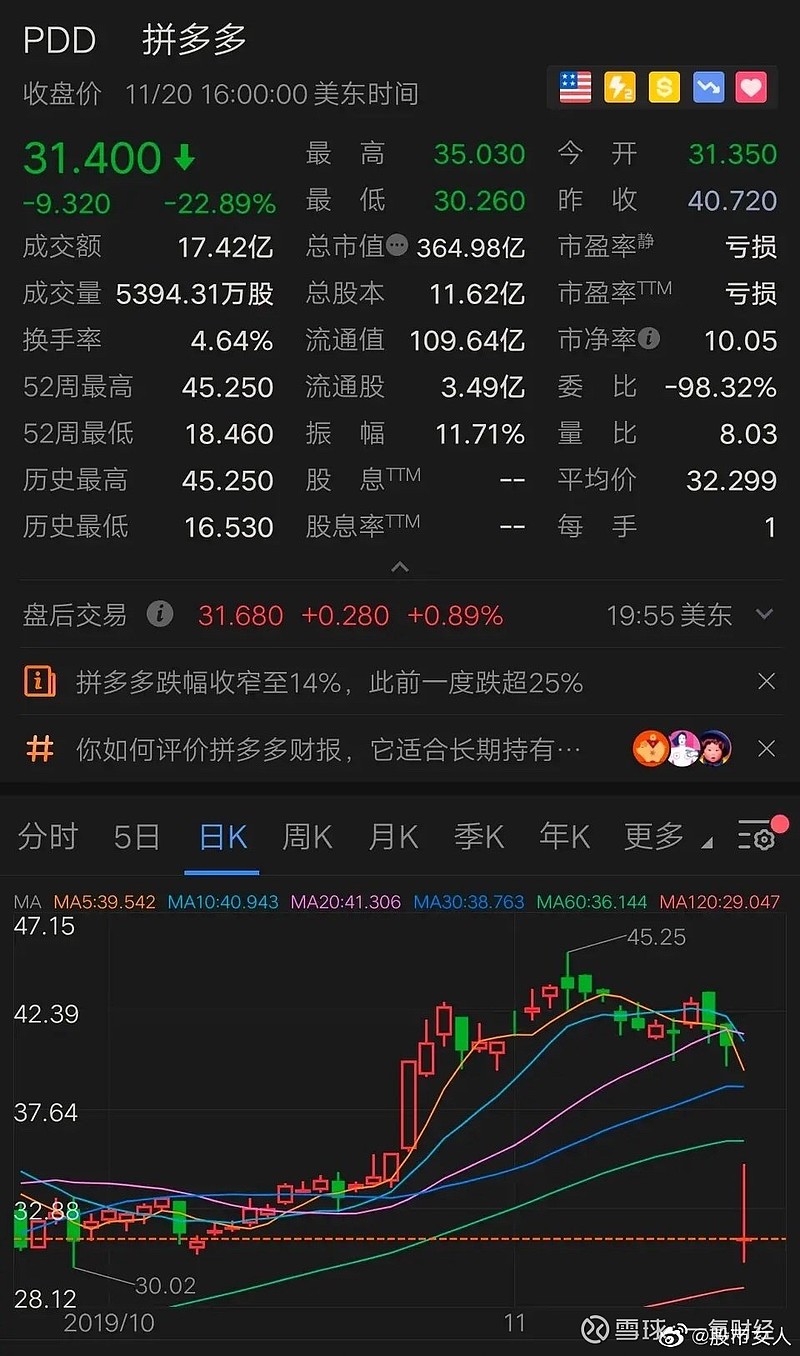
Task: Tap the more icon beside 总市值
Action: click(397, 245)
